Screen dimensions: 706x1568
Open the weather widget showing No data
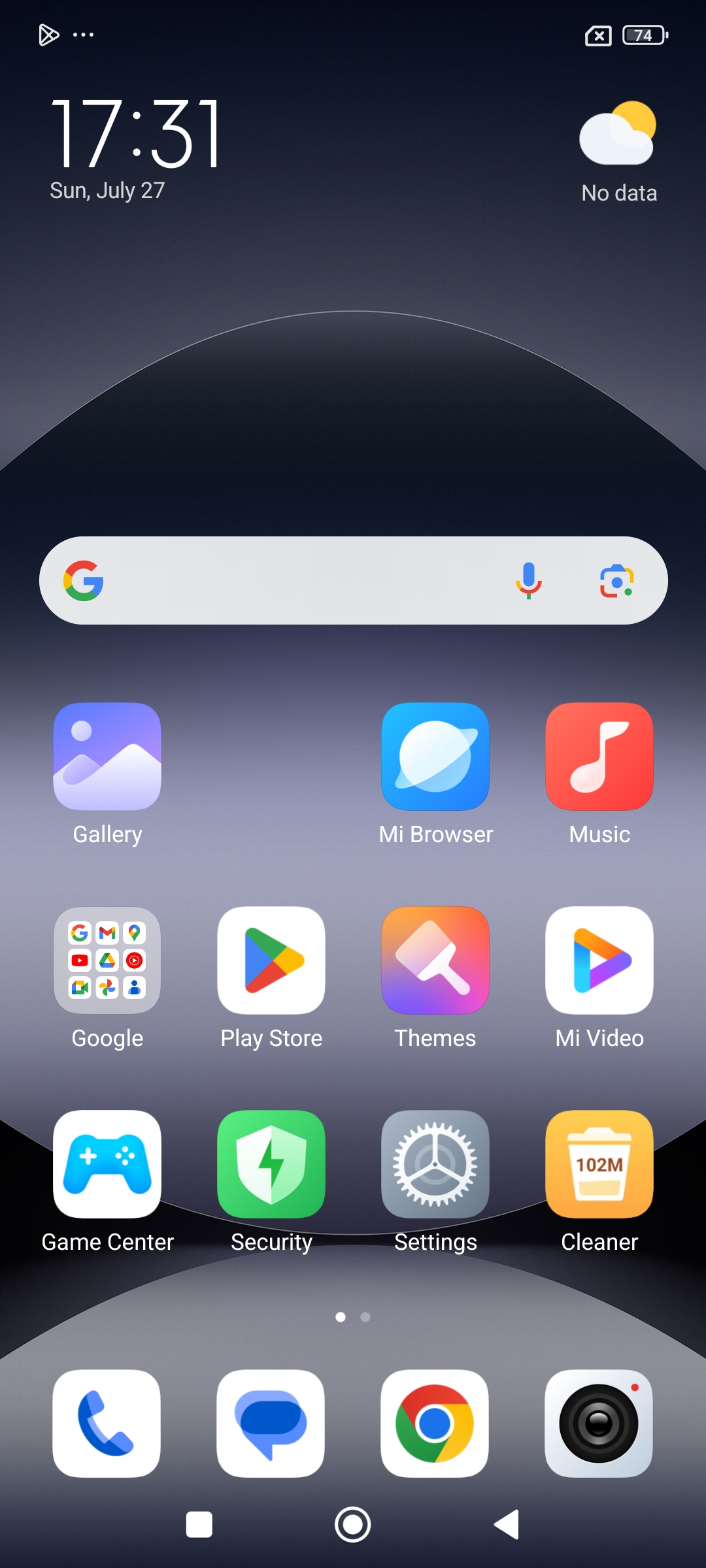[618, 152]
